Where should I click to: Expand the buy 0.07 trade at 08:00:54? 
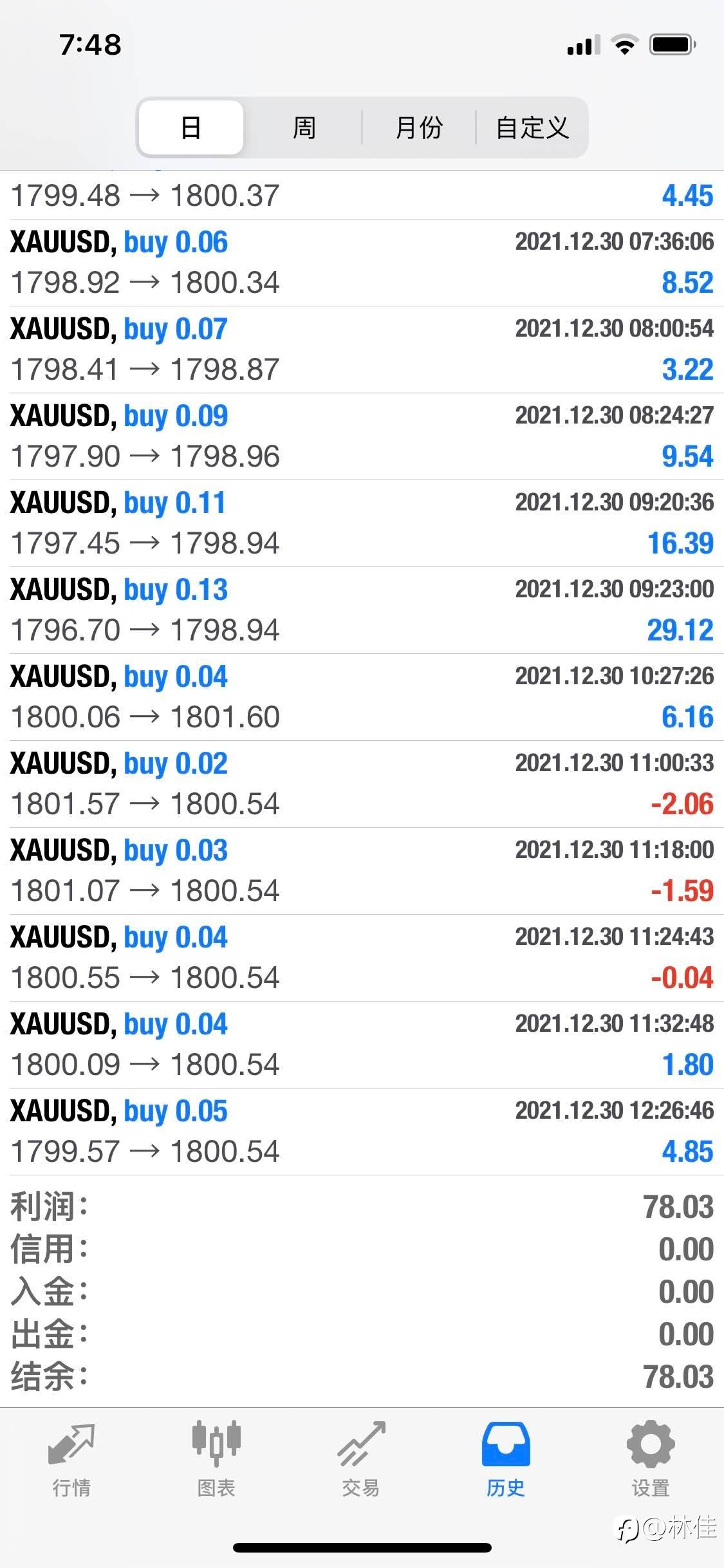click(362, 350)
